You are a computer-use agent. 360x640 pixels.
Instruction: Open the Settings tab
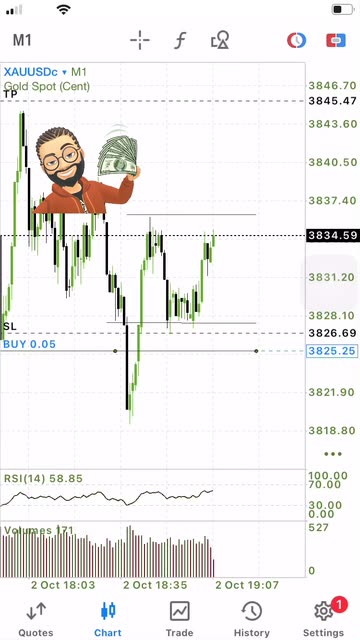[323, 619]
